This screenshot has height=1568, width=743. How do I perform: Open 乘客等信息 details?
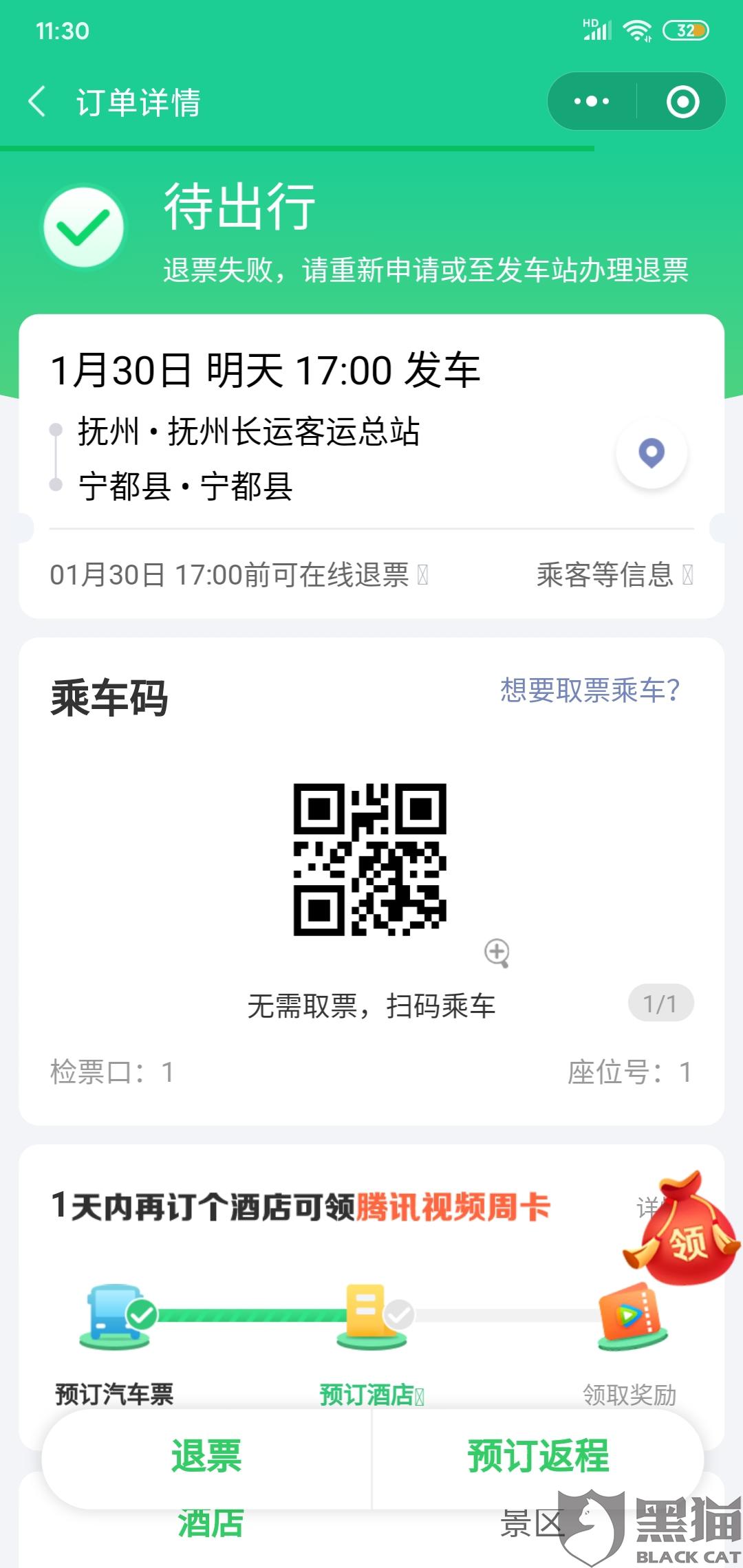point(614,575)
